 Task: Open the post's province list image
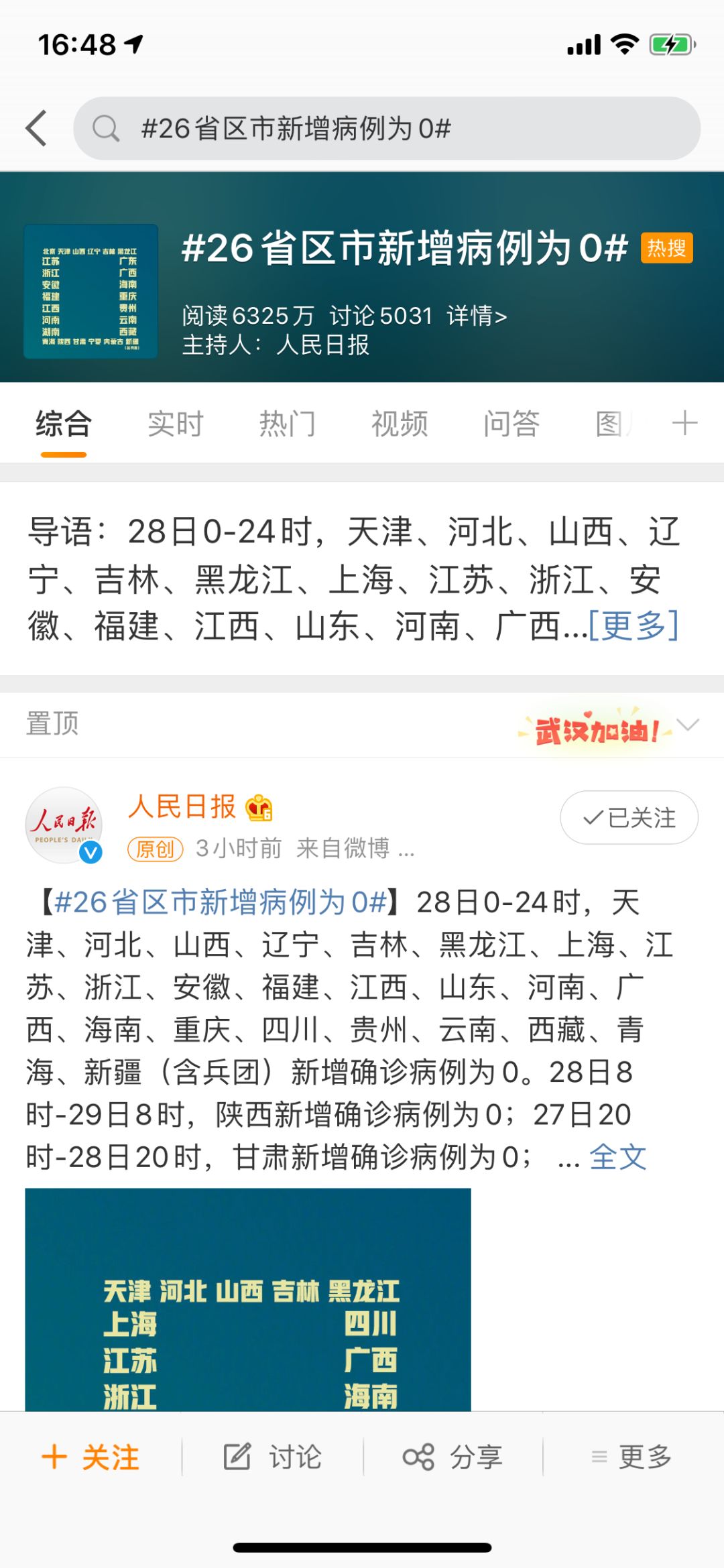248,1299
